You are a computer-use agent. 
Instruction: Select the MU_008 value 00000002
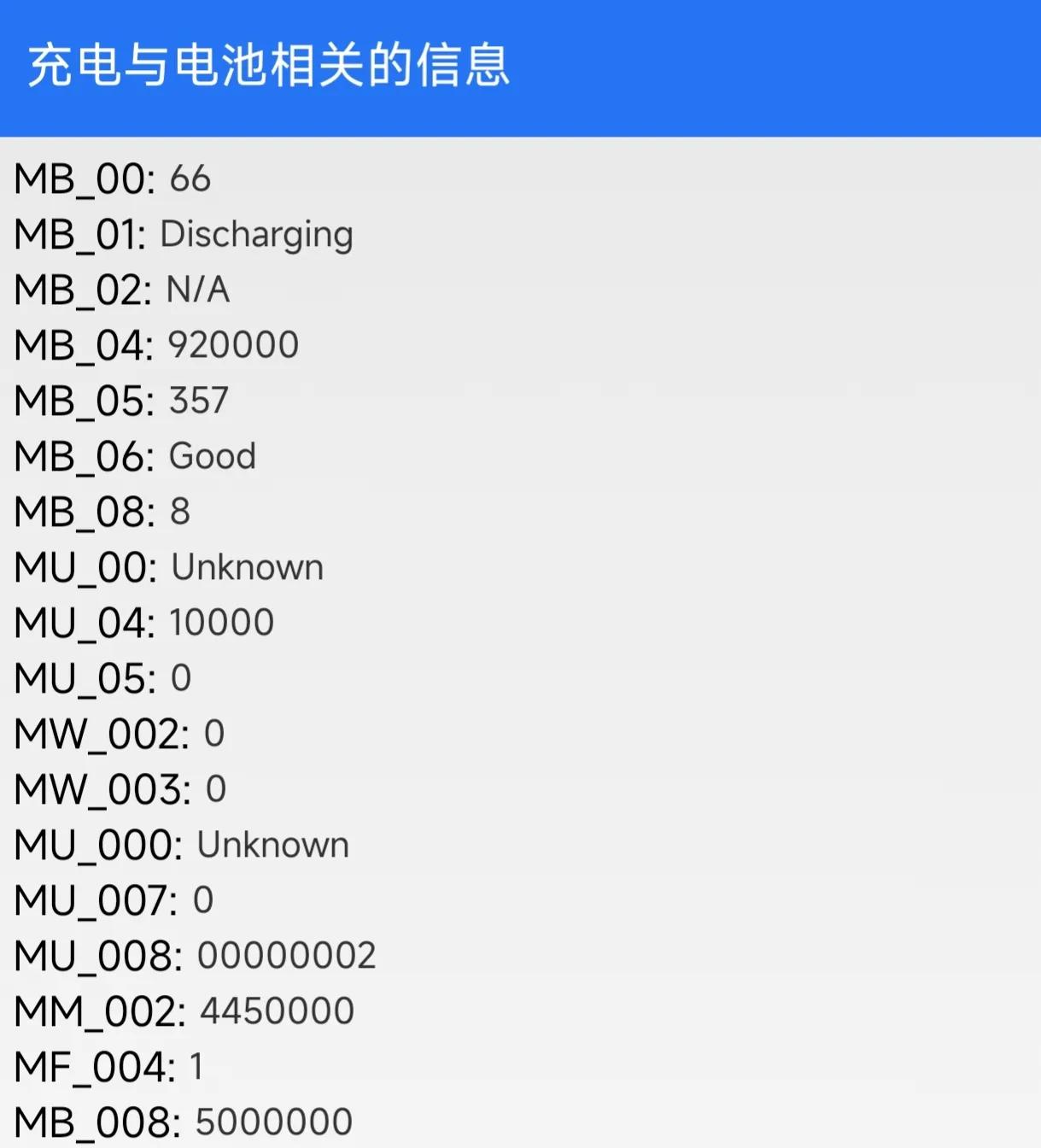pyautogui.click(x=288, y=955)
